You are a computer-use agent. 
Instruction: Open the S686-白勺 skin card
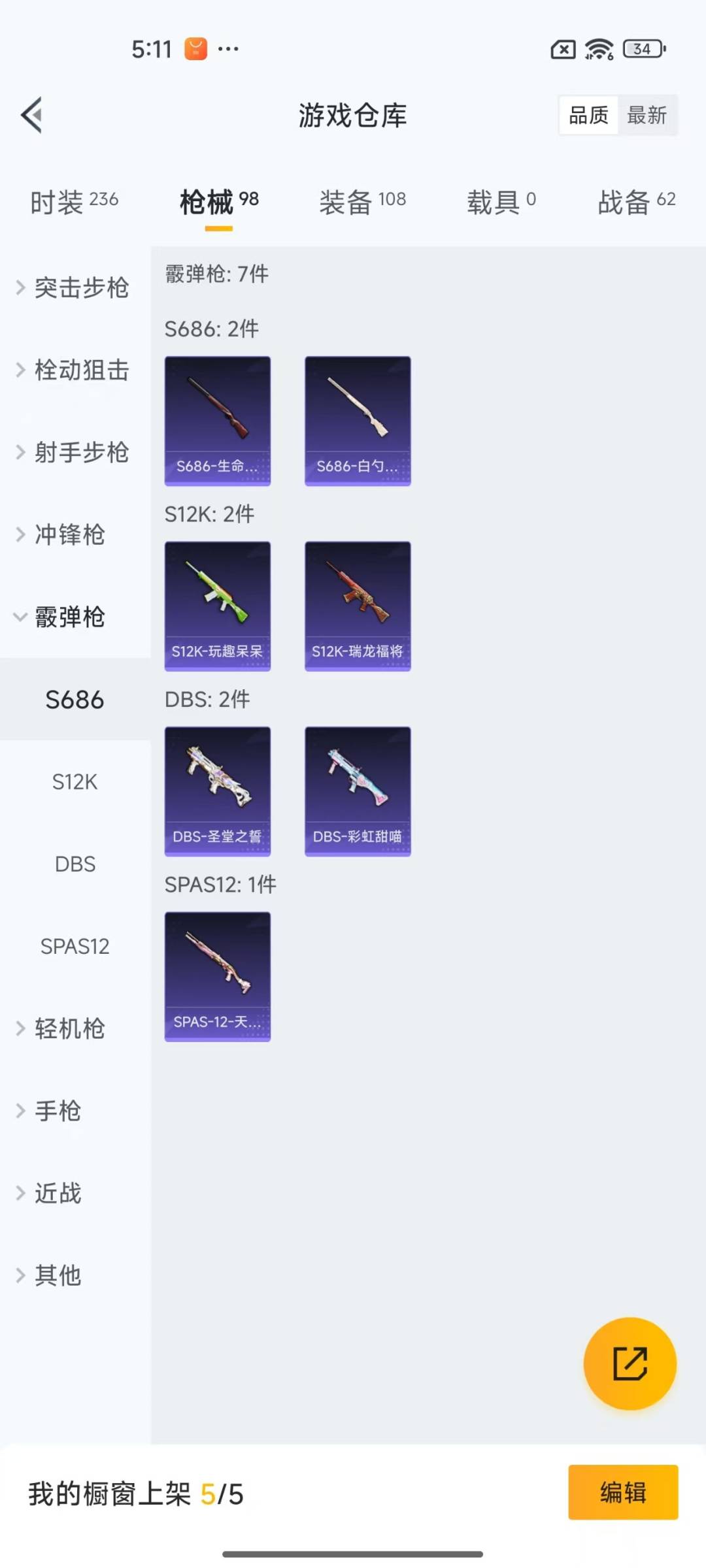pos(358,421)
